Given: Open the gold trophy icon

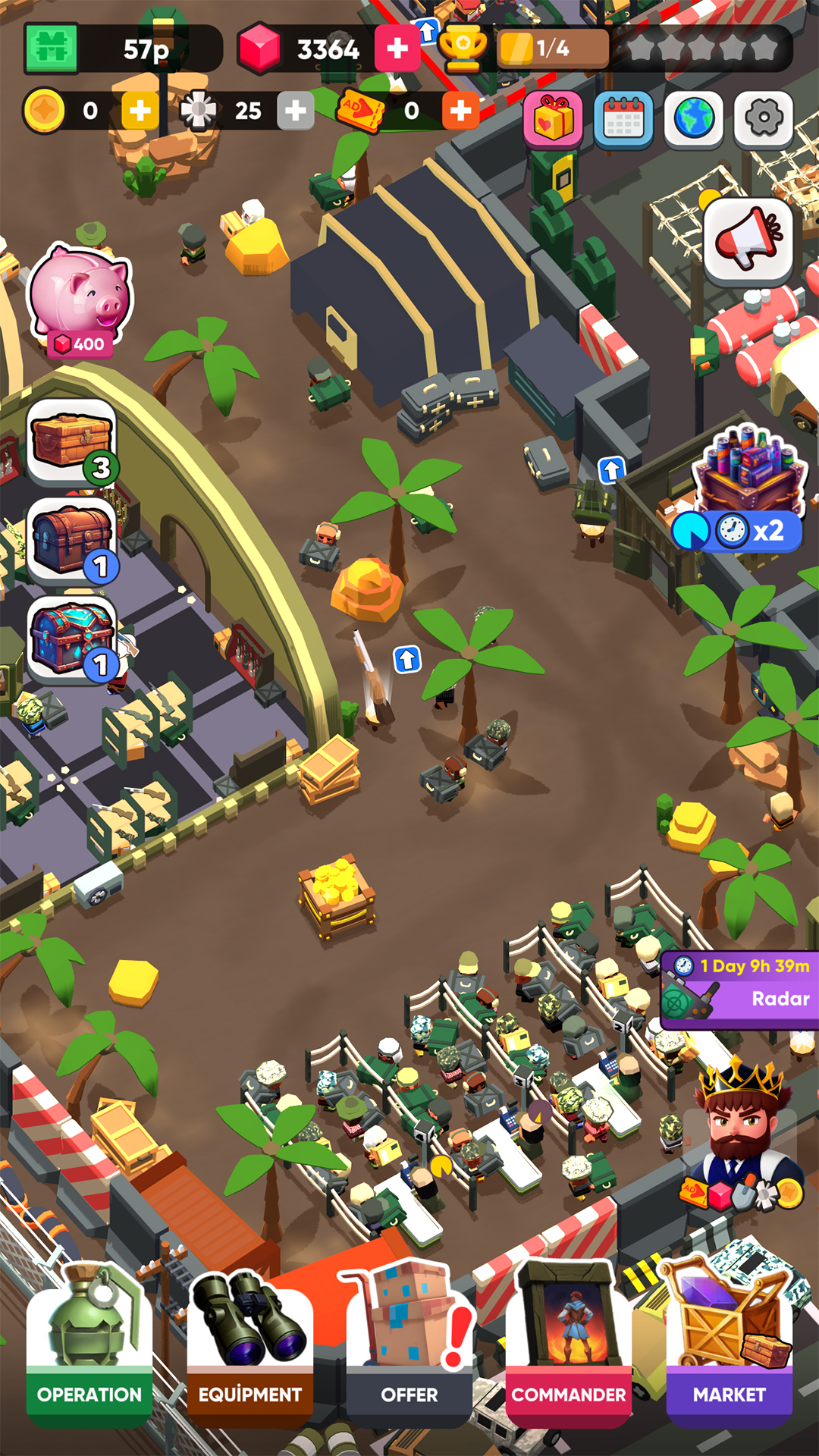Looking at the screenshot, I should coord(463,49).
